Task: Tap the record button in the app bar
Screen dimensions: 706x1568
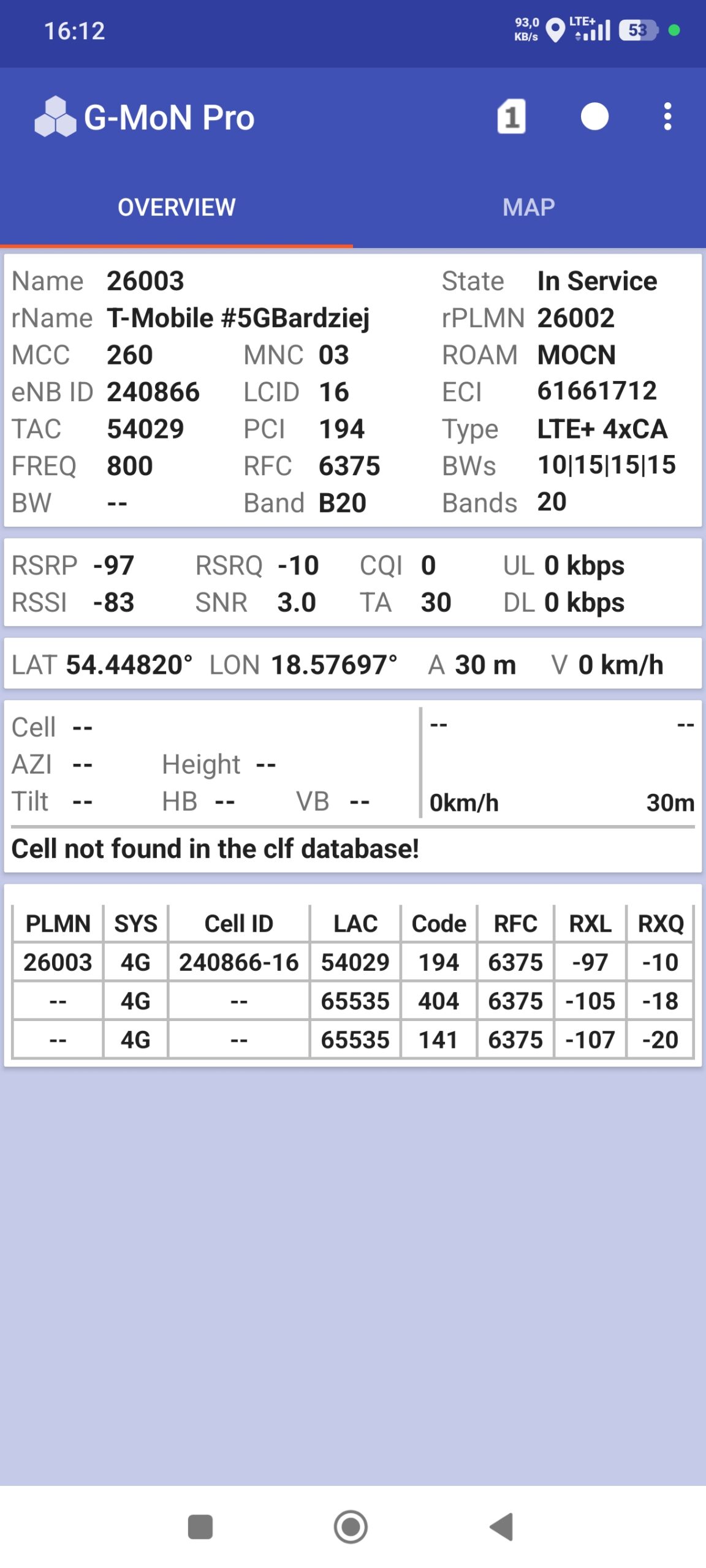Action: [594, 116]
